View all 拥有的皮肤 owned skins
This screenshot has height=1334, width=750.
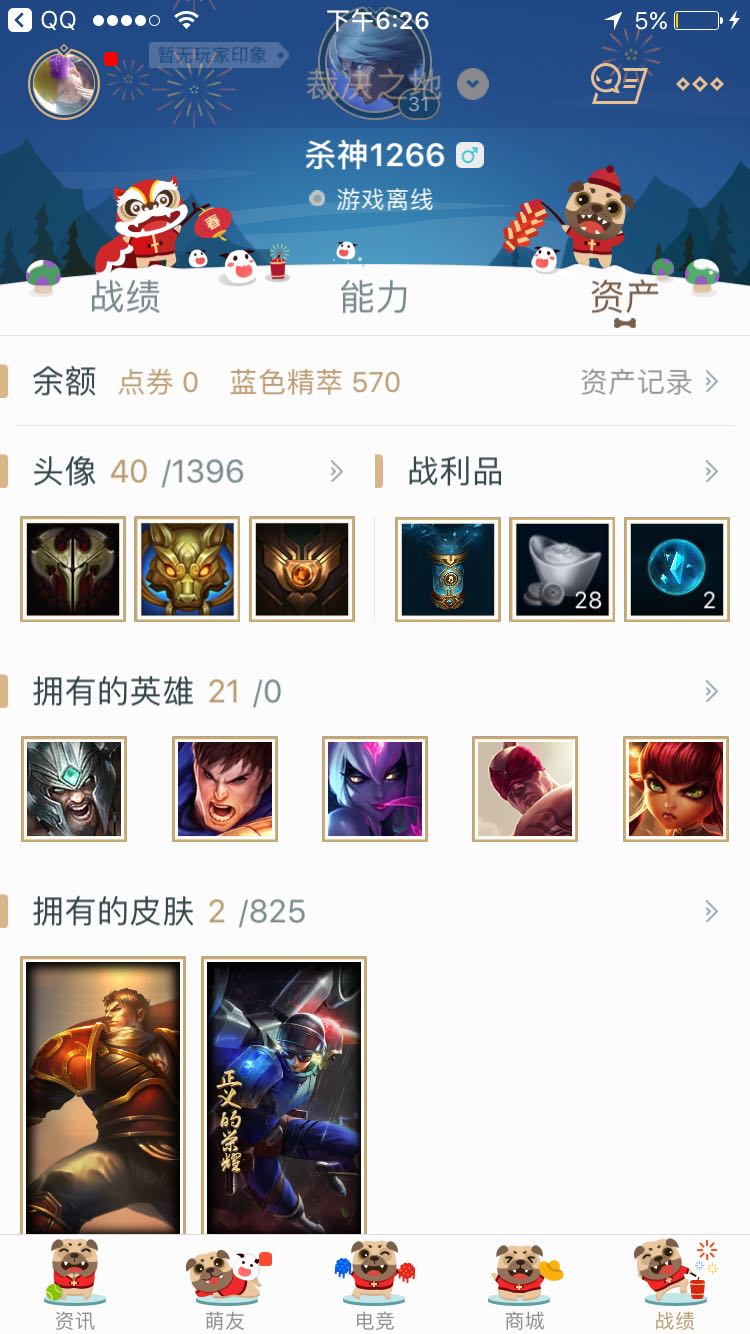pyautogui.click(x=711, y=911)
